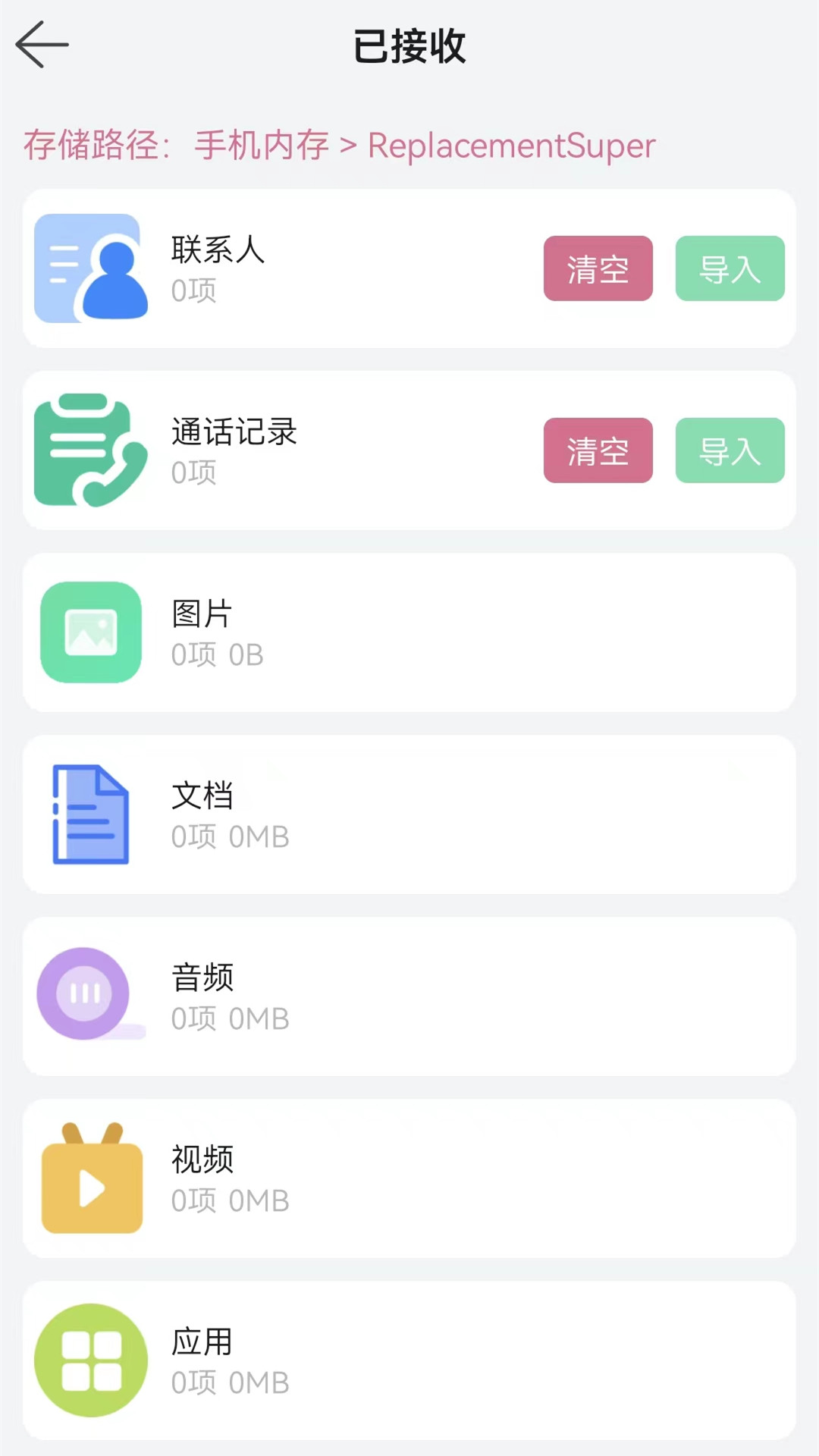Select the 联系人 contacts icon
This screenshot has height=1456, width=819.
coord(90,268)
